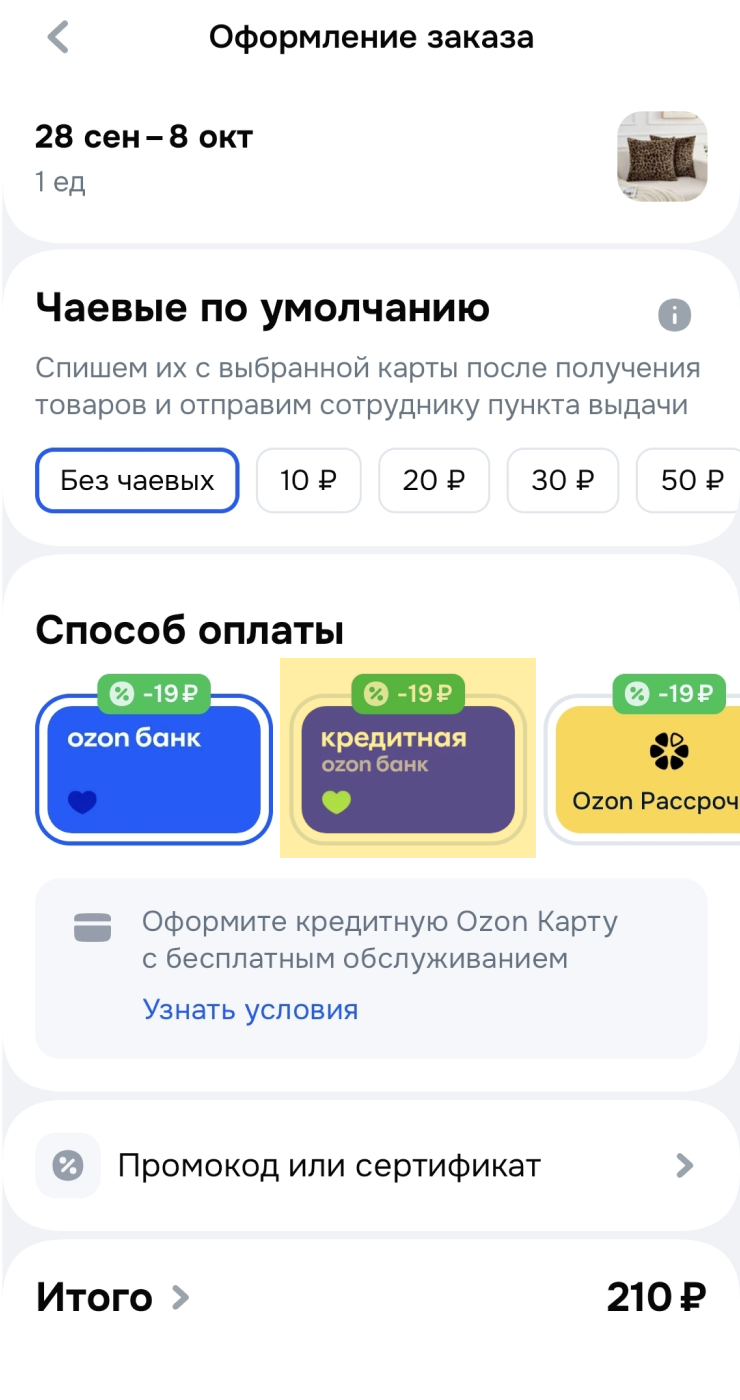Screen dimensions: 740x1400
Task: Expand the Итого order total details
Action: [x=112, y=1297]
